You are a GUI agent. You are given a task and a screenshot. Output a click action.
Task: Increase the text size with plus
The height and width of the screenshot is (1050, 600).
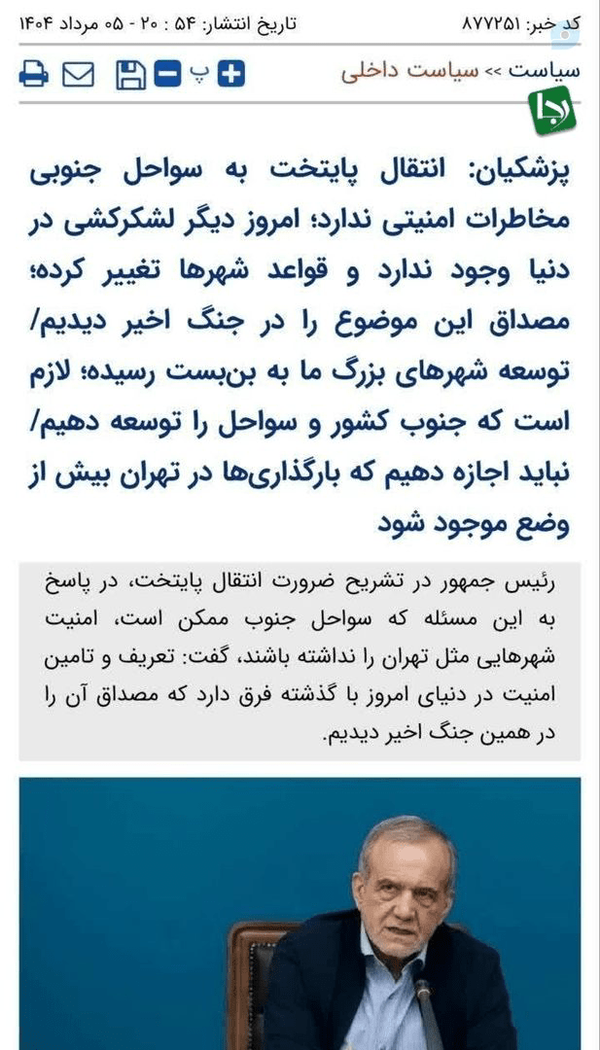point(232,74)
